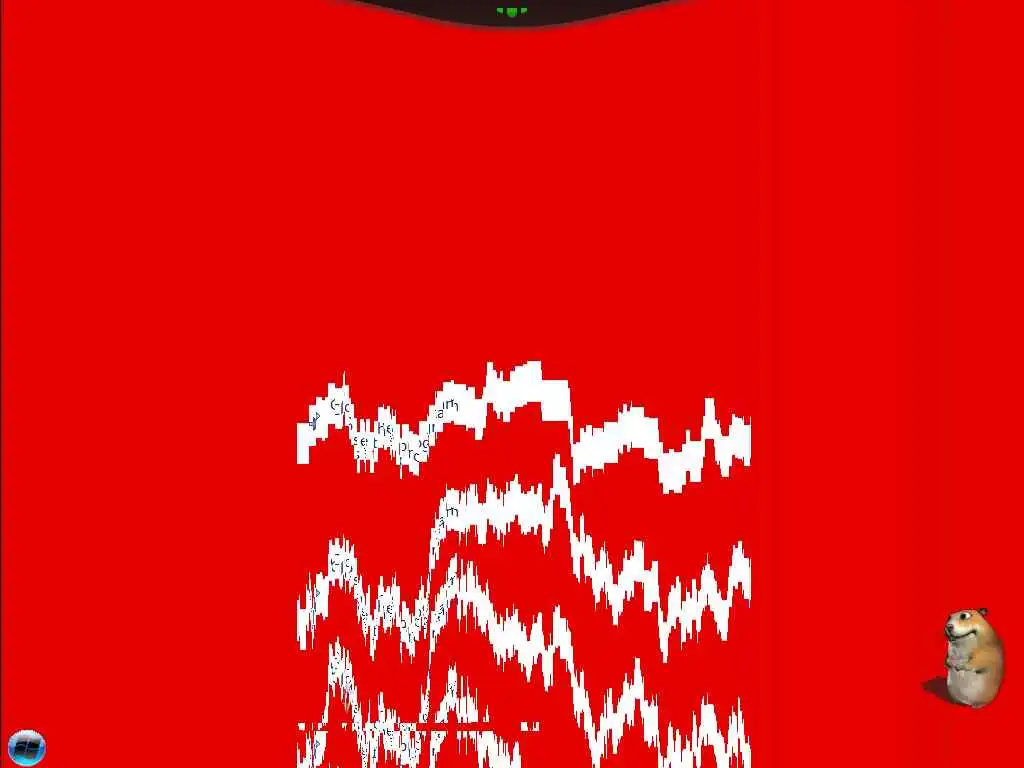Tap the green pull-down handle at top
1024x768 pixels.
click(512, 11)
